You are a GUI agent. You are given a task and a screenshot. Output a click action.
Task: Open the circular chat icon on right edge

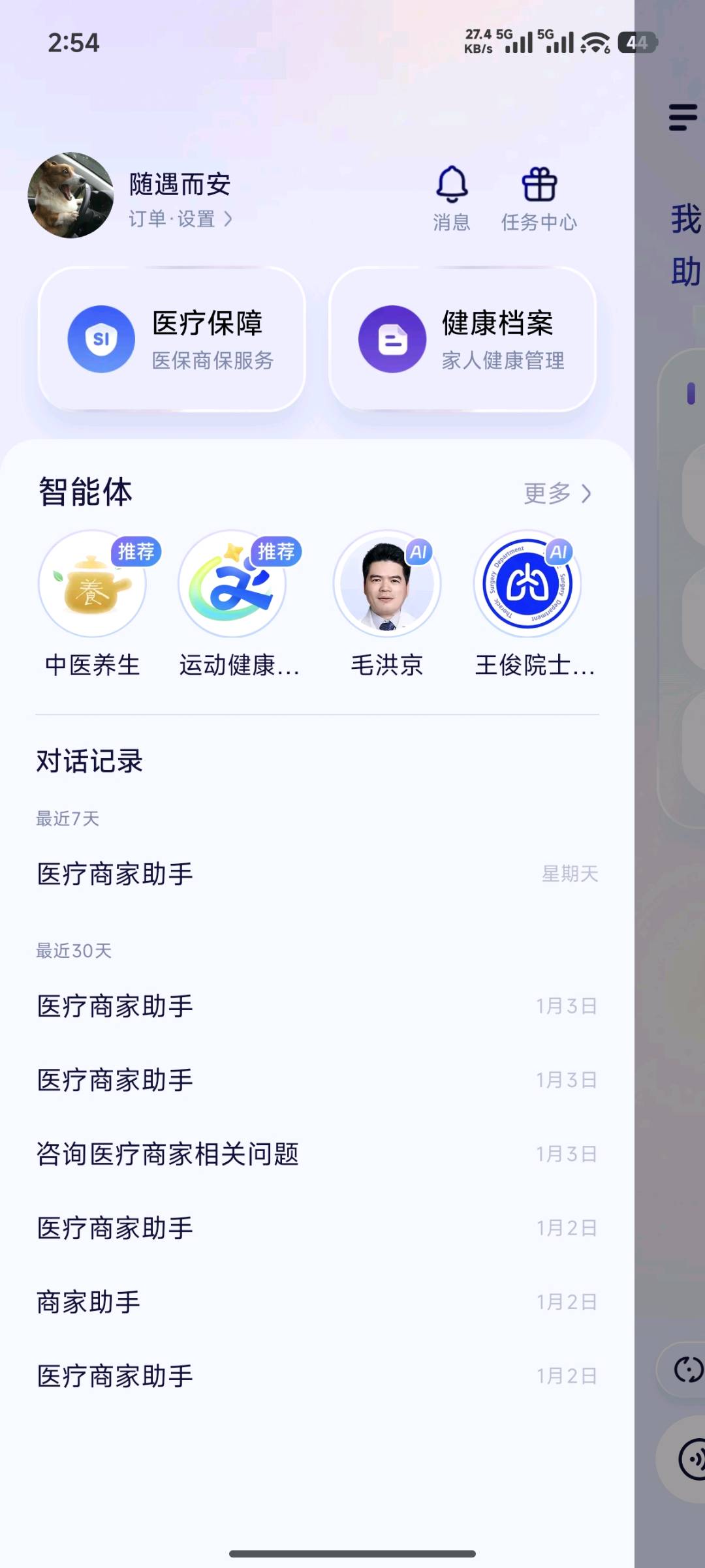pos(689,1370)
